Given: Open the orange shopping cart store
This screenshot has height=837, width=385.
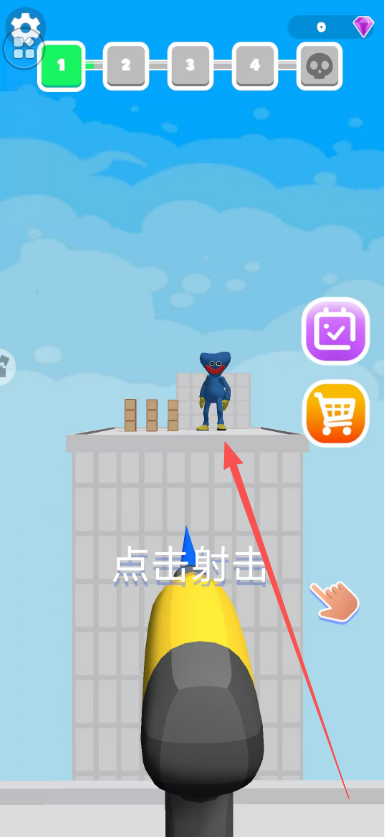Looking at the screenshot, I should click(335, 413).
